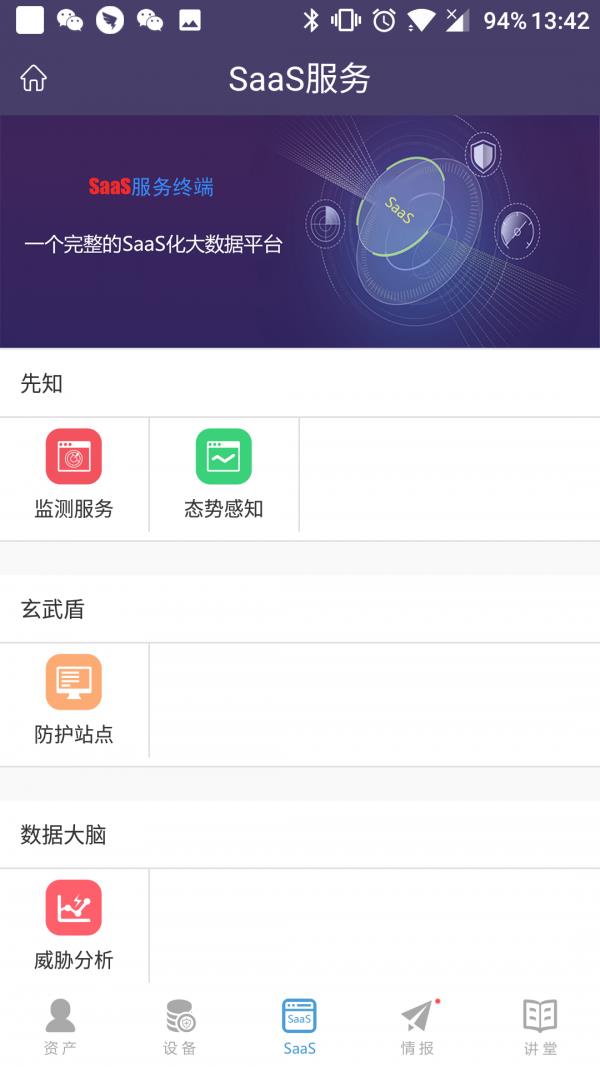Select the SaaS tab
This screenshot has width=600, height=1067.
[x=299, y=1027]
